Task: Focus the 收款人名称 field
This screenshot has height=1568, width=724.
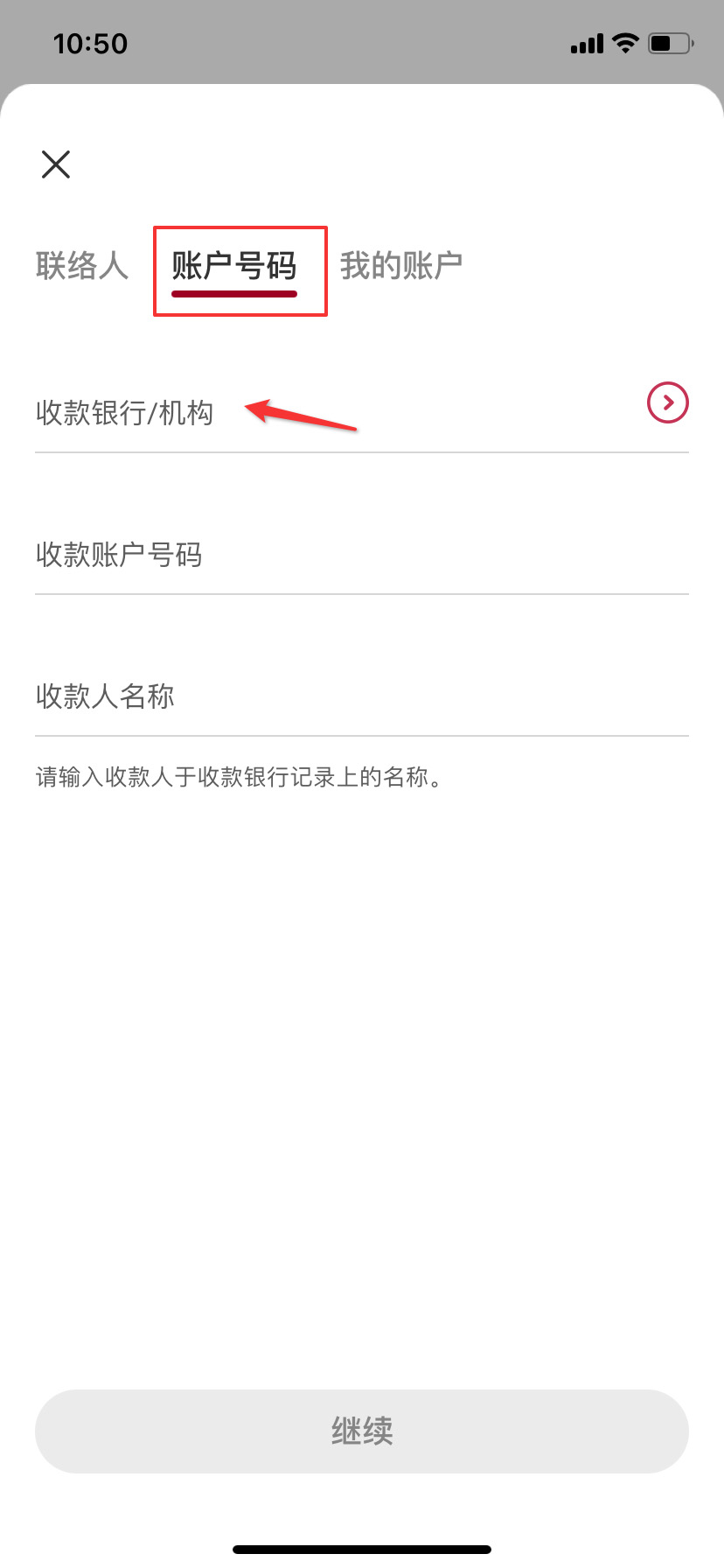Action: 360,697
